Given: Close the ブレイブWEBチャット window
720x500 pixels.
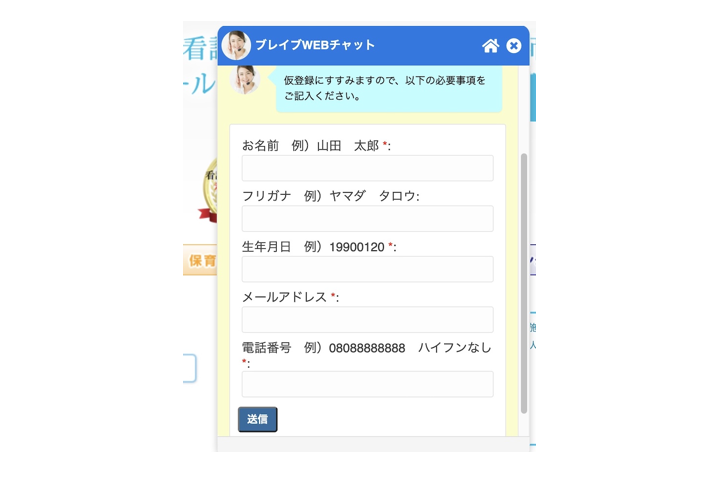Looking at the screenshot, I should click(514, 45).
